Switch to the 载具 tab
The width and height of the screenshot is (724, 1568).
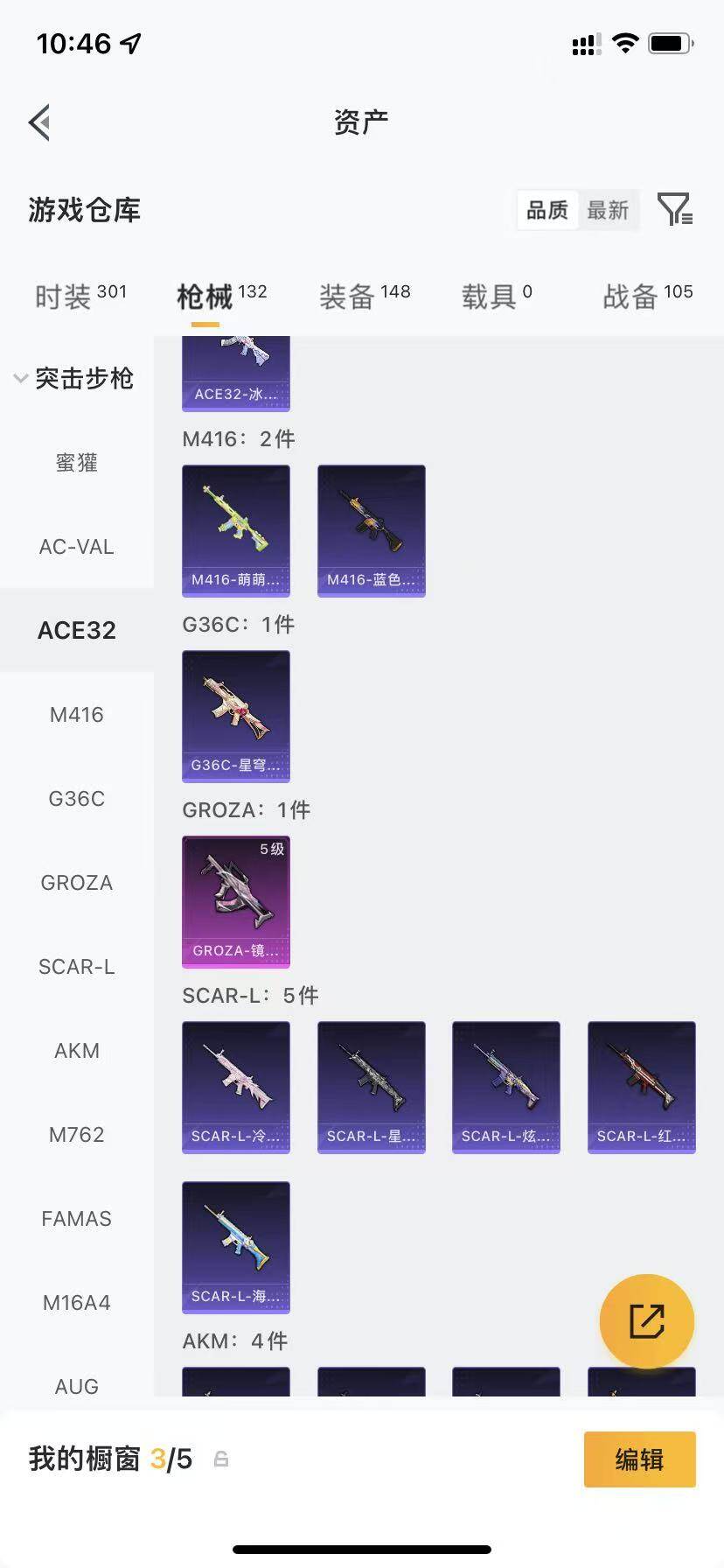tap(497, 296)
